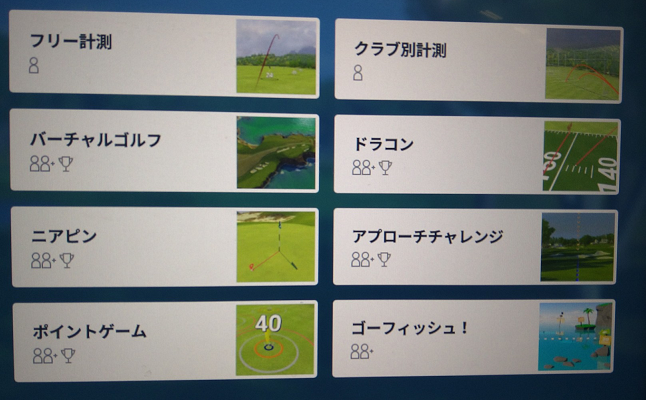Viewport: 646px width, 400px height.
Task: Open the フリー計測 mode card
Action: [163, 55]
